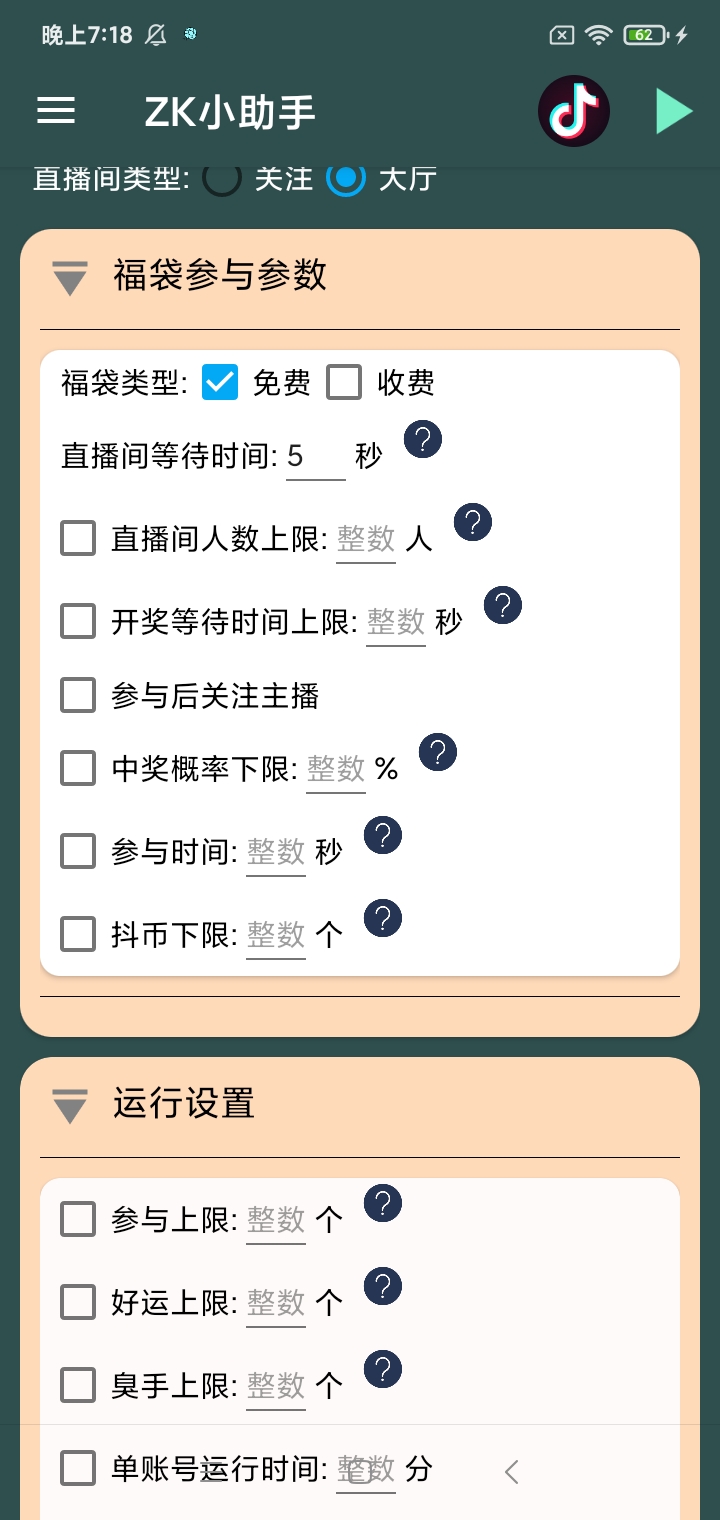Start running with the green play button
Image resolution: width=720 pixels, height=1520 pixels.
click(676, 111)
